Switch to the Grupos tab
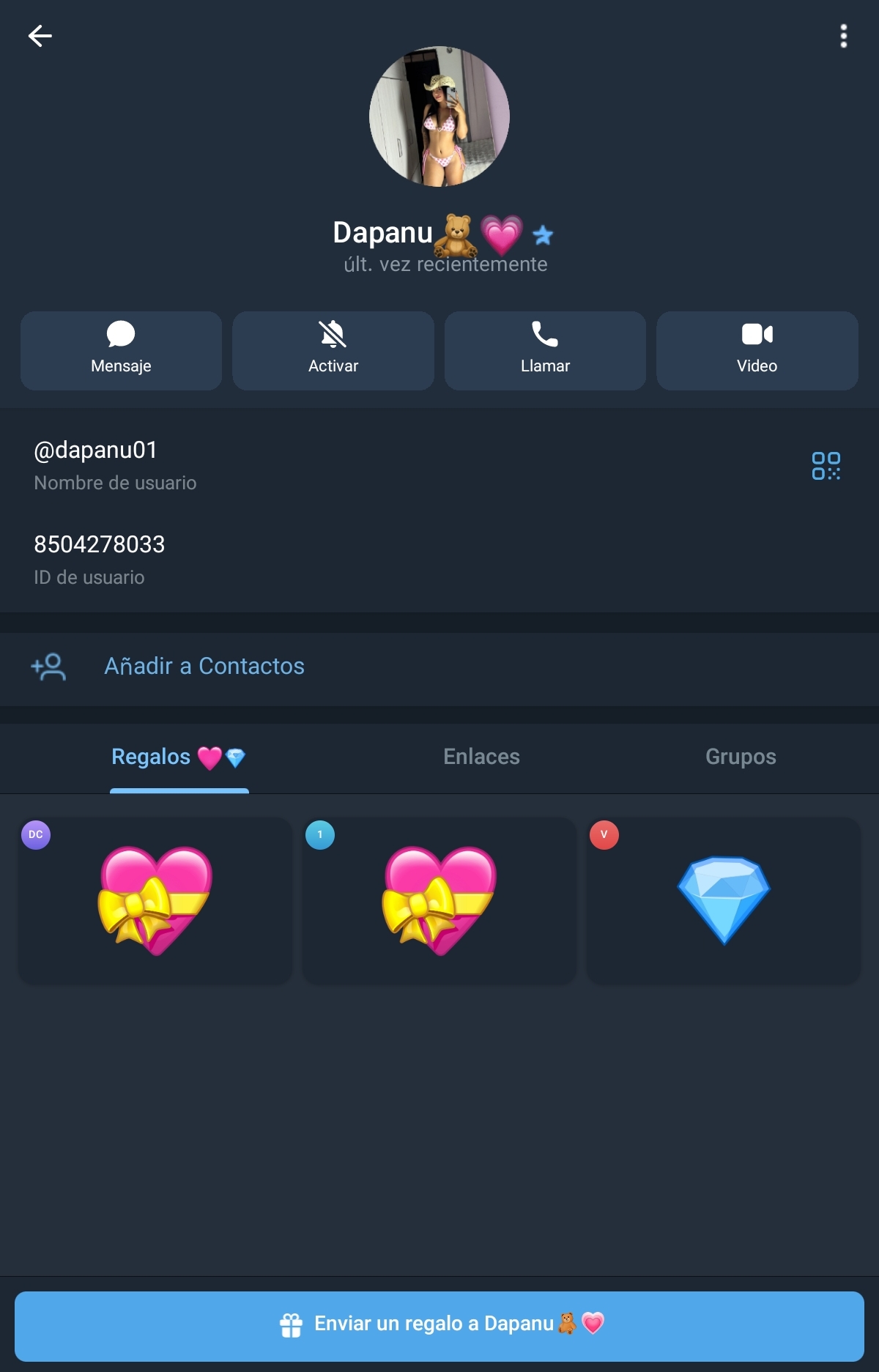This screenshot has width=879, height=1372. (x=740, y=757)
